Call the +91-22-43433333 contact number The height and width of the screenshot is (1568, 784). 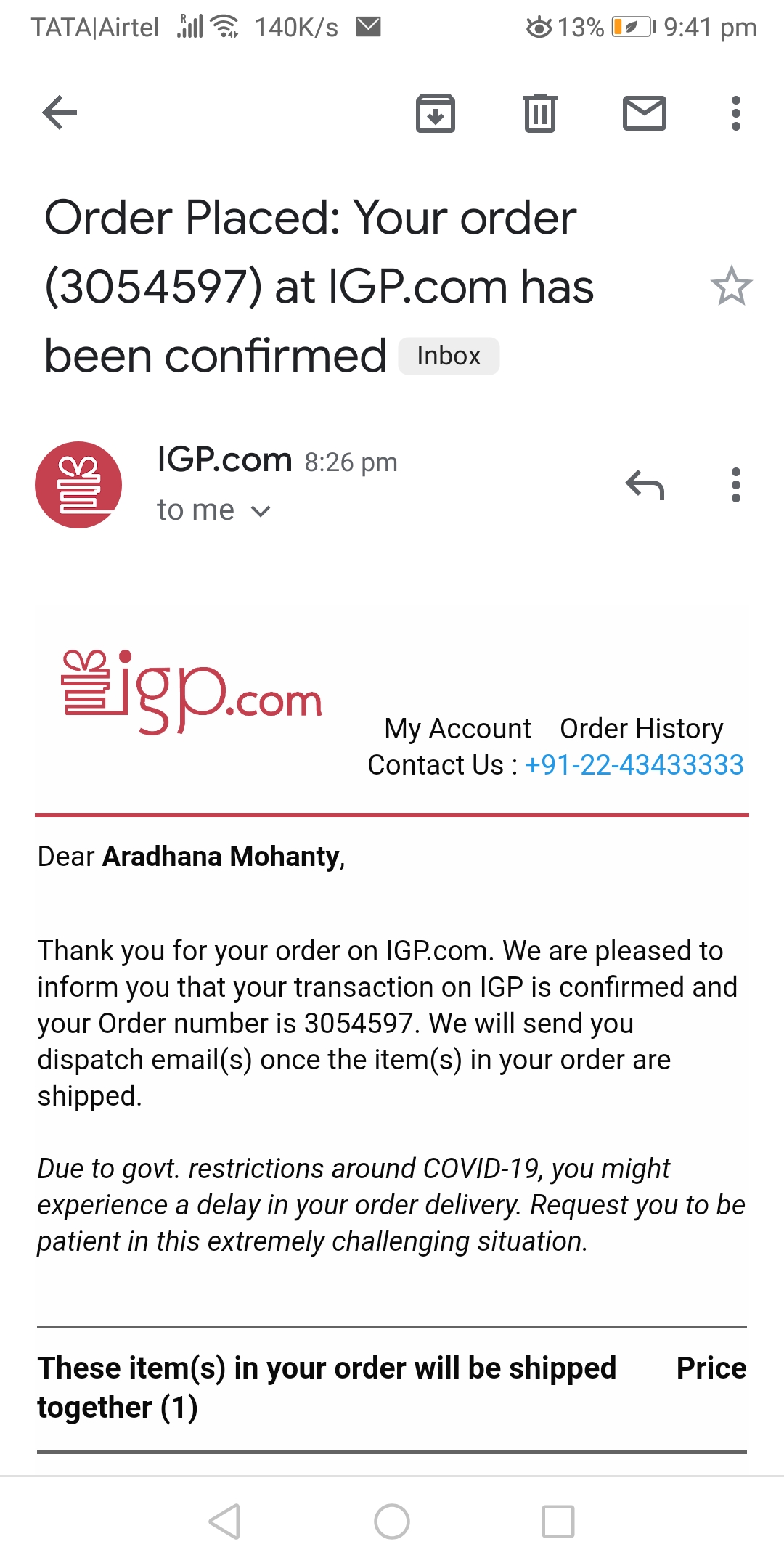pos(634,764)
